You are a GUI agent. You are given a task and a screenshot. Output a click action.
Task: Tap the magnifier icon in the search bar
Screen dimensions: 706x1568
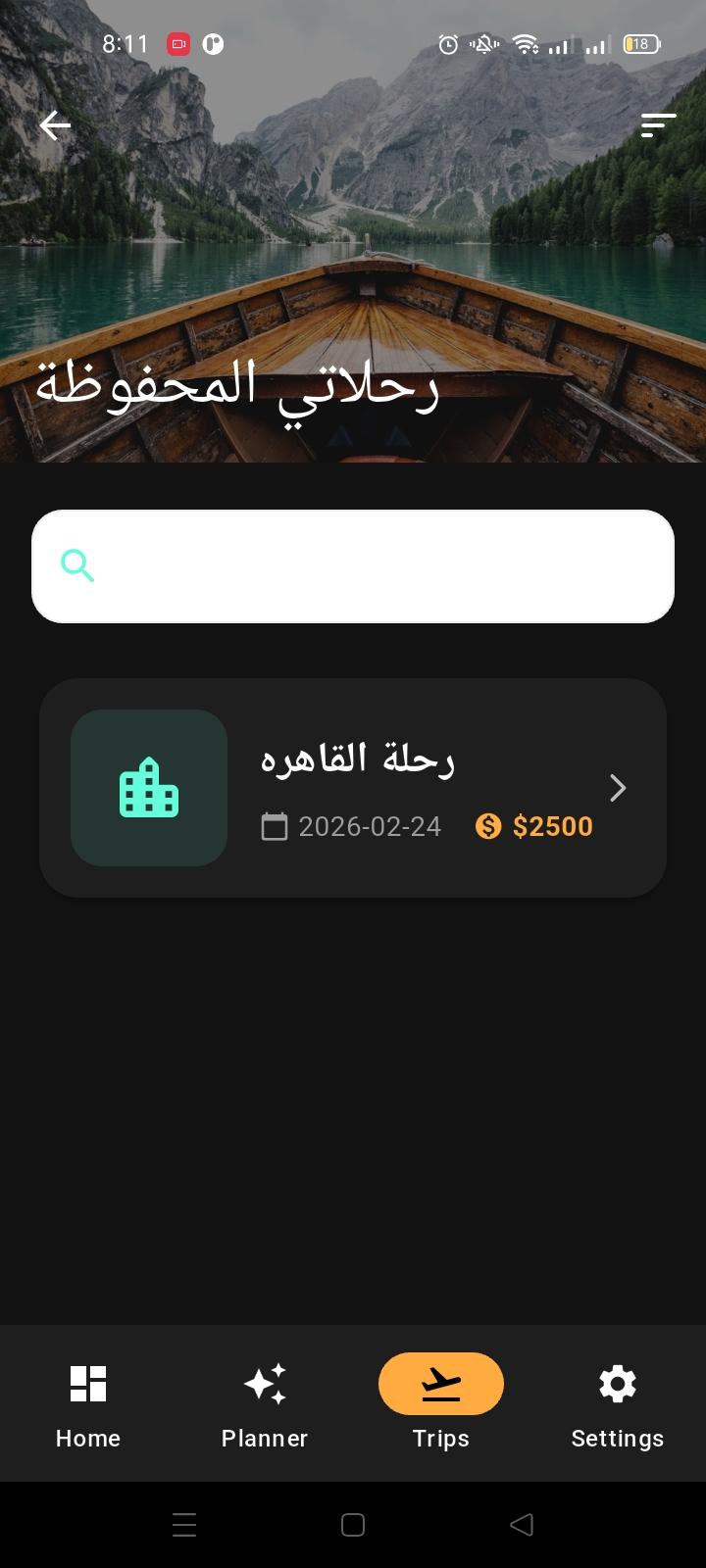pyautogui.click(x=76, y=565)
